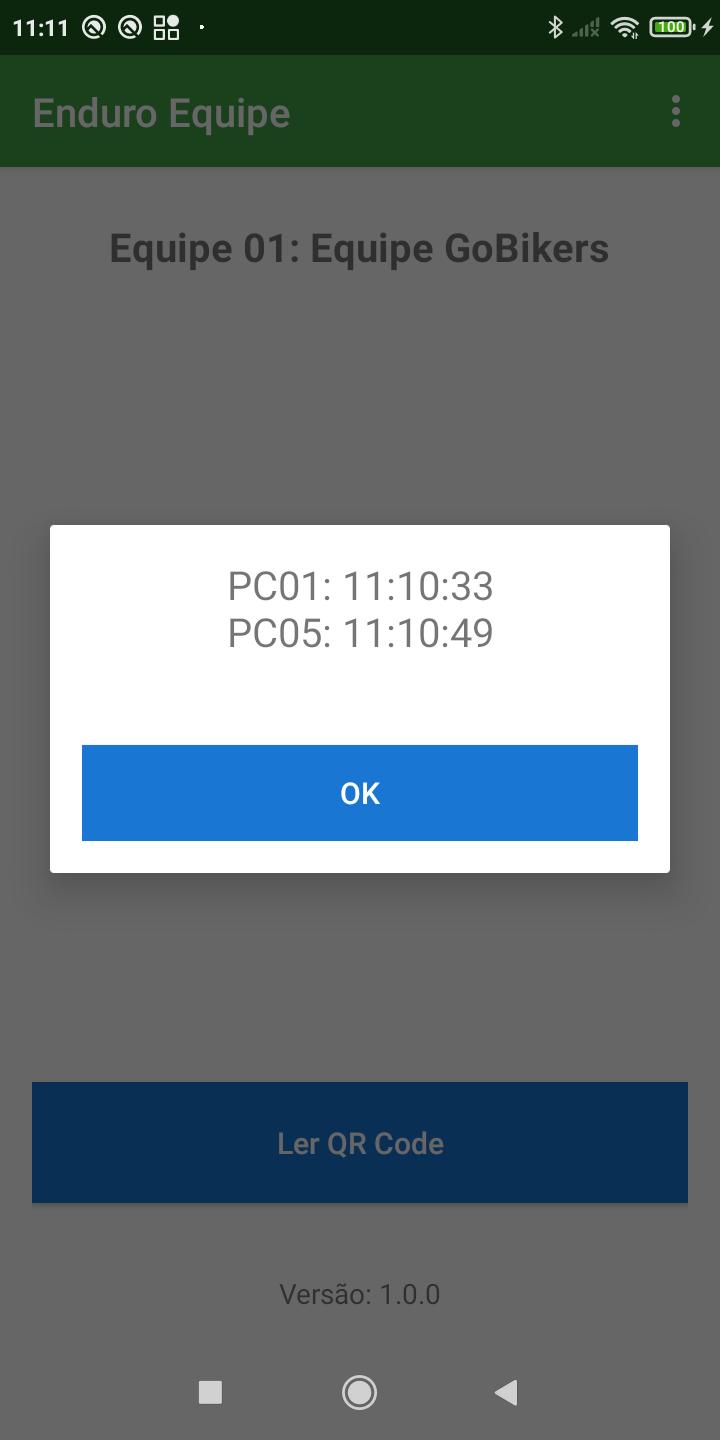
Task: Return to the system home screen
Action: click(360, 1392)
